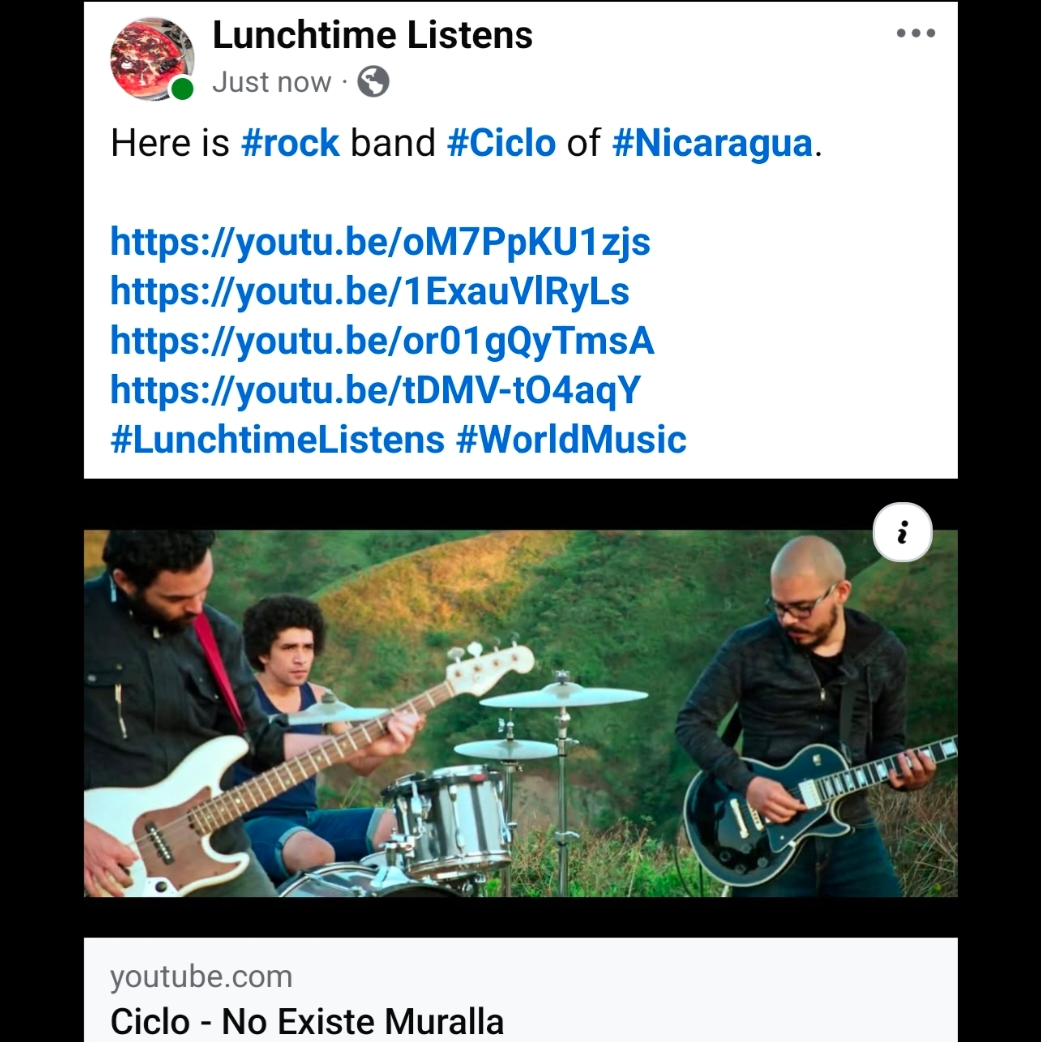Open the youtu.be/tDMV-tO4aqY link

click(375, 390)
